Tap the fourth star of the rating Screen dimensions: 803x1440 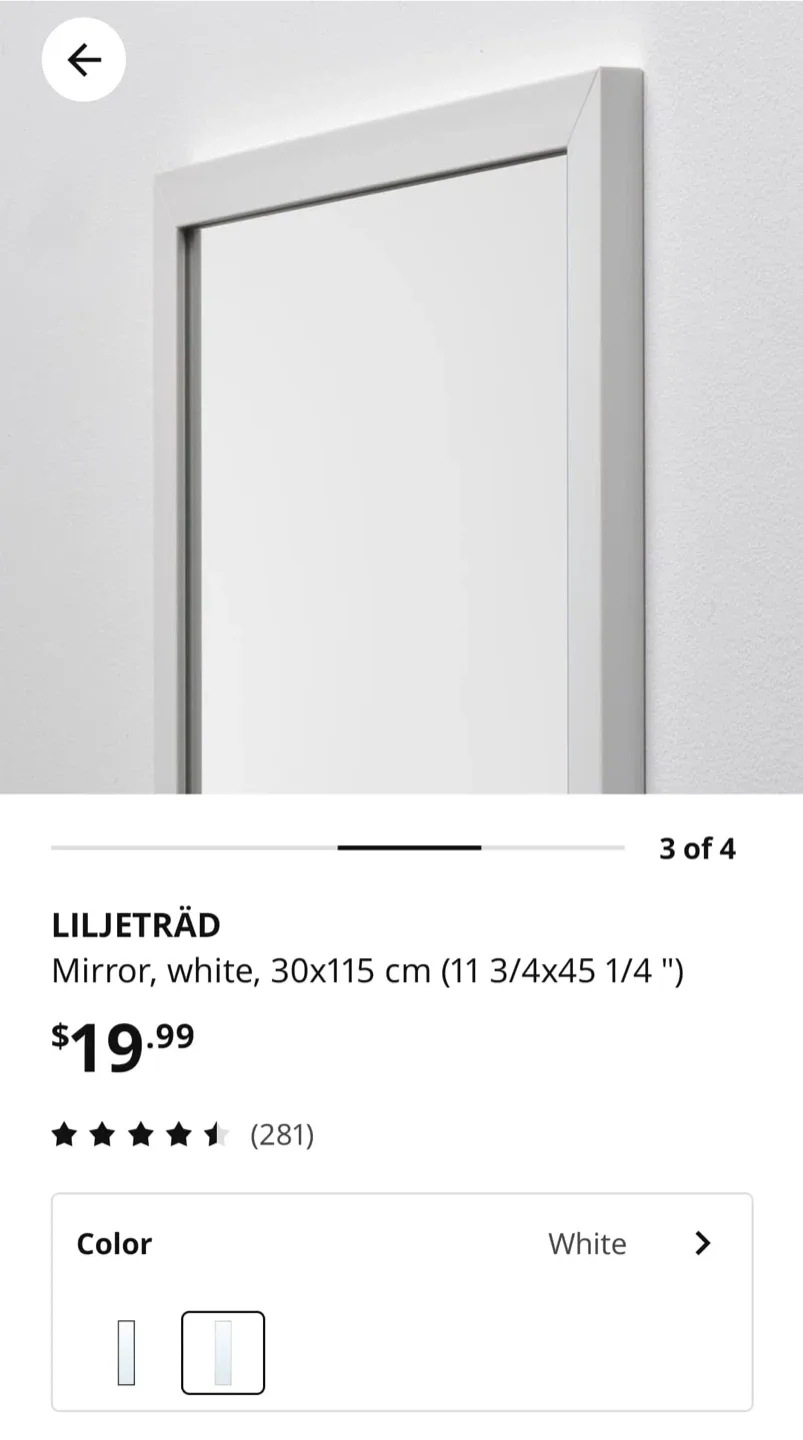point(177,1134)
